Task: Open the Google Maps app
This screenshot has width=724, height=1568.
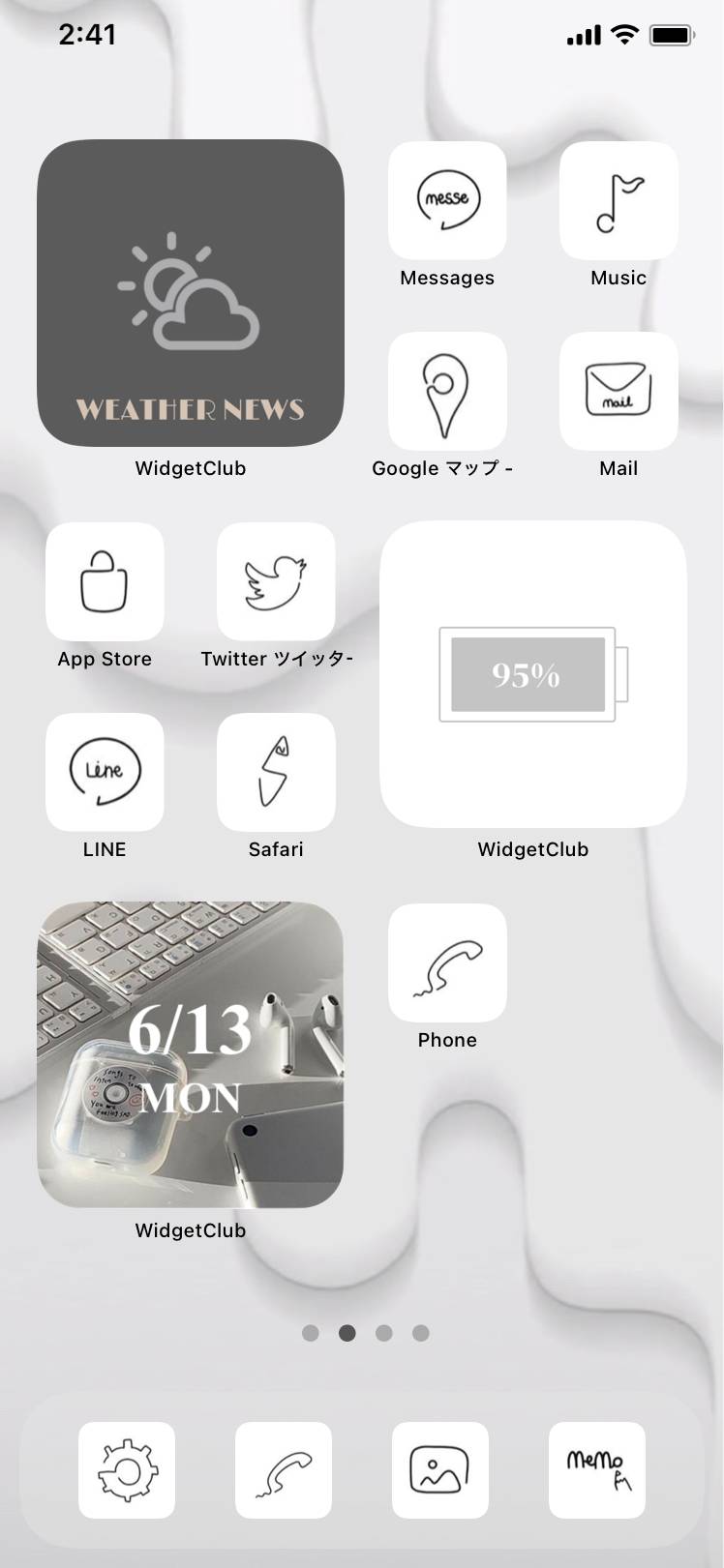Action: pos(447,392)
